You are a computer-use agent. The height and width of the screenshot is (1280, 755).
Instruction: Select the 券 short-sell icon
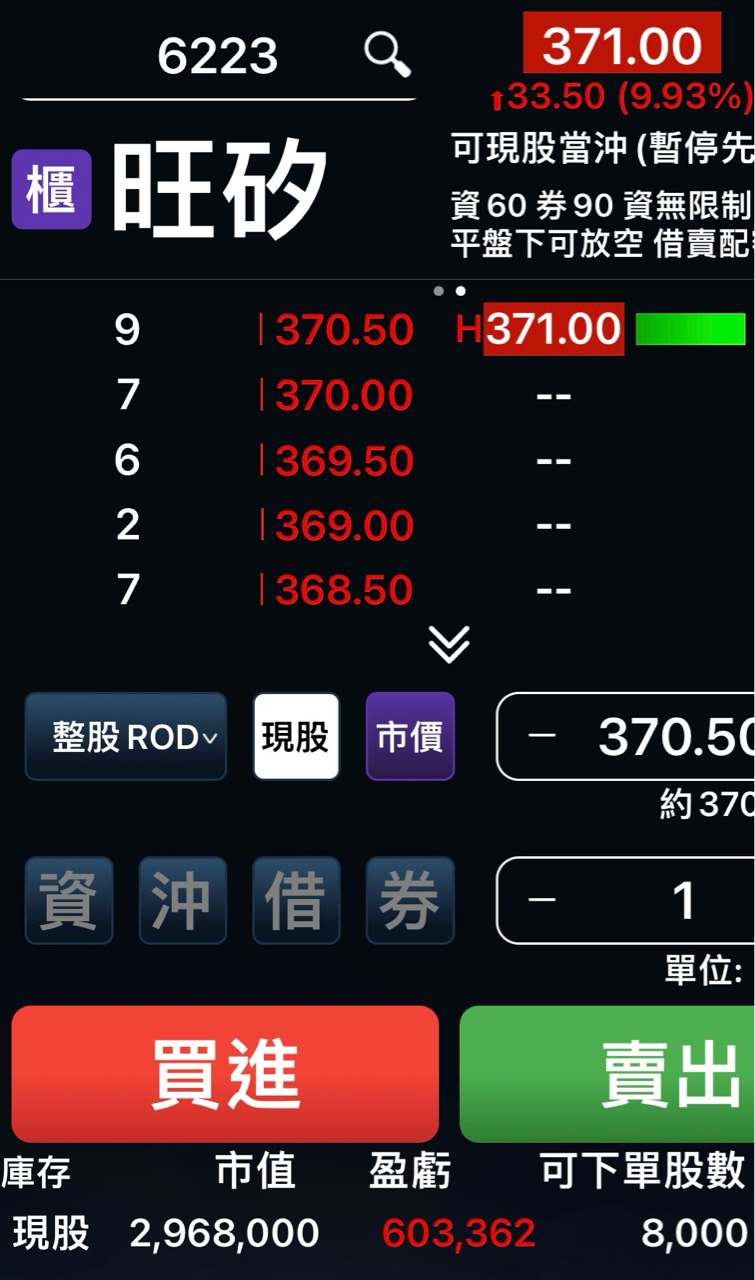[409, 901]
